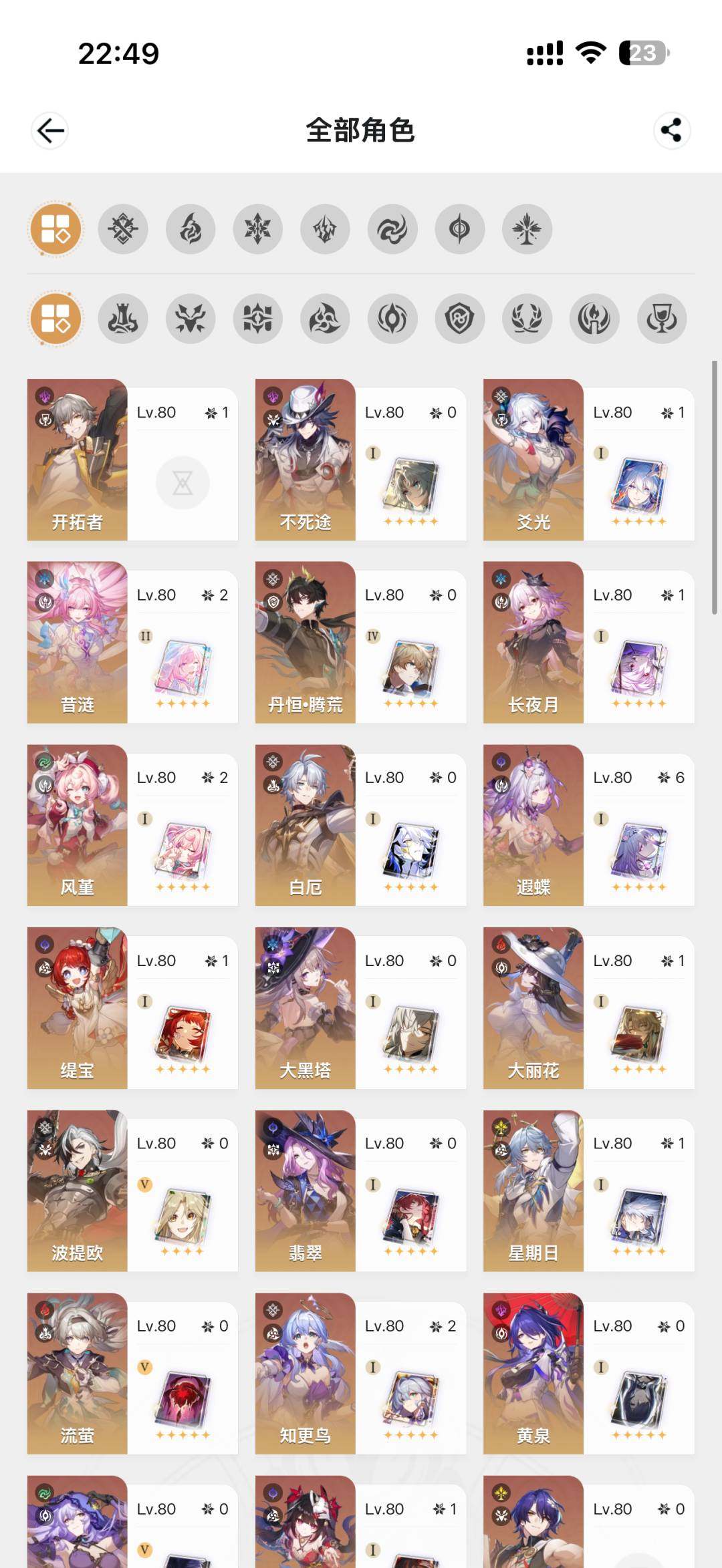This screenshot has width=722, height=1568.
Task: Filter by the Hunt path
Action: pyautogui.click(x=191, y=319)
